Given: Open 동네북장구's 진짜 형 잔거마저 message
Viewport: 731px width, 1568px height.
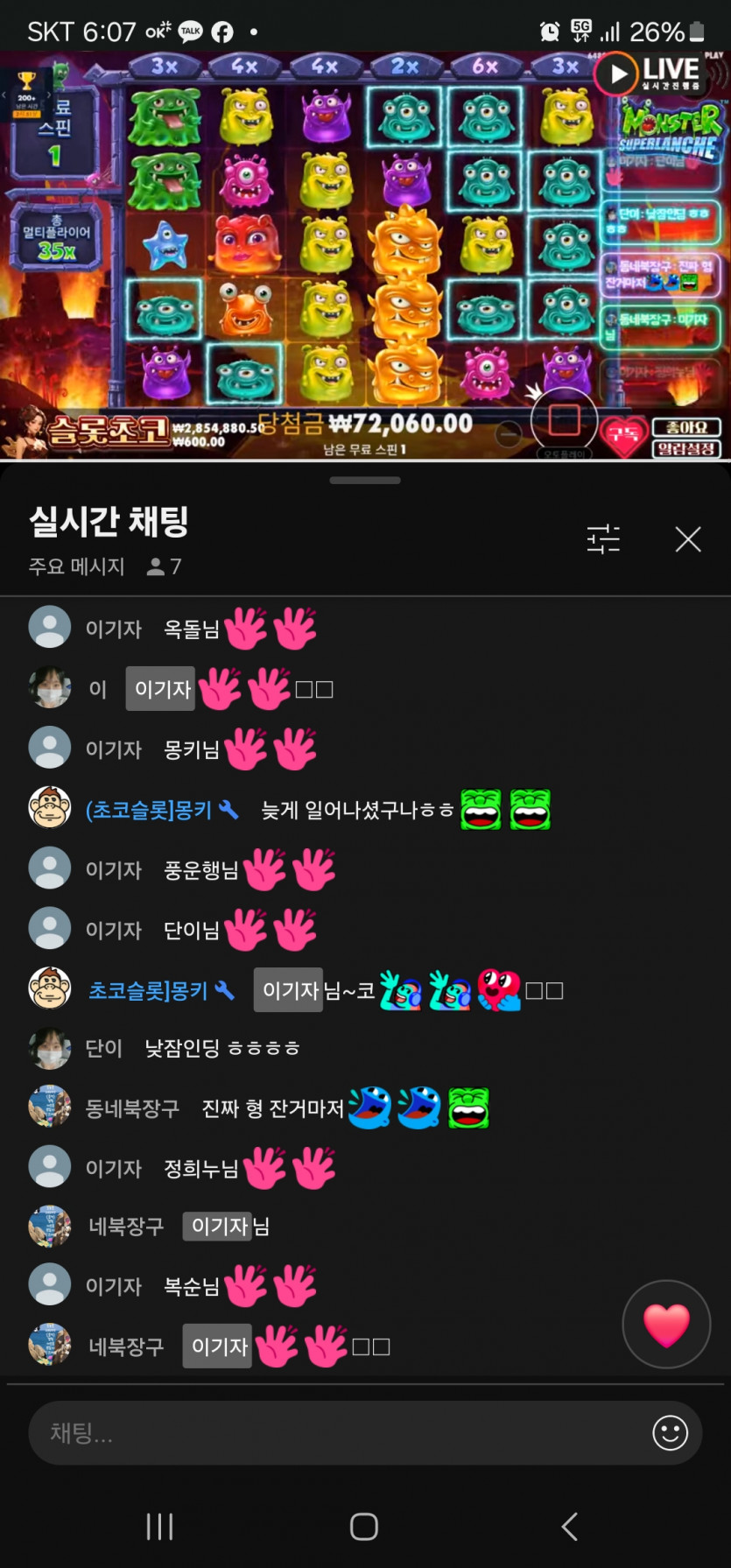Looking at the screenshot, I should click(x=272, y=1108).
